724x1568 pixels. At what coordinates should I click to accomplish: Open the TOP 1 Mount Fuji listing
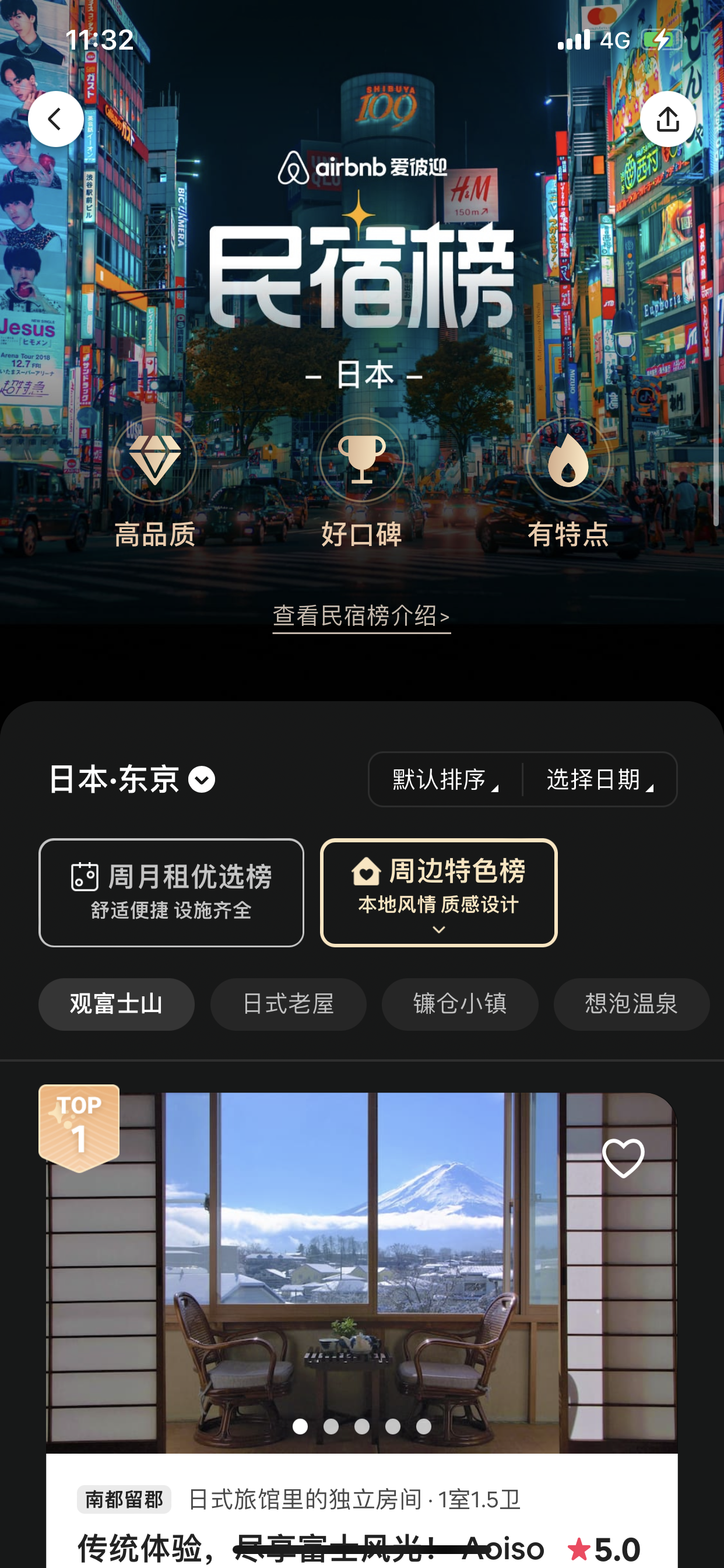click(361, 1272)
